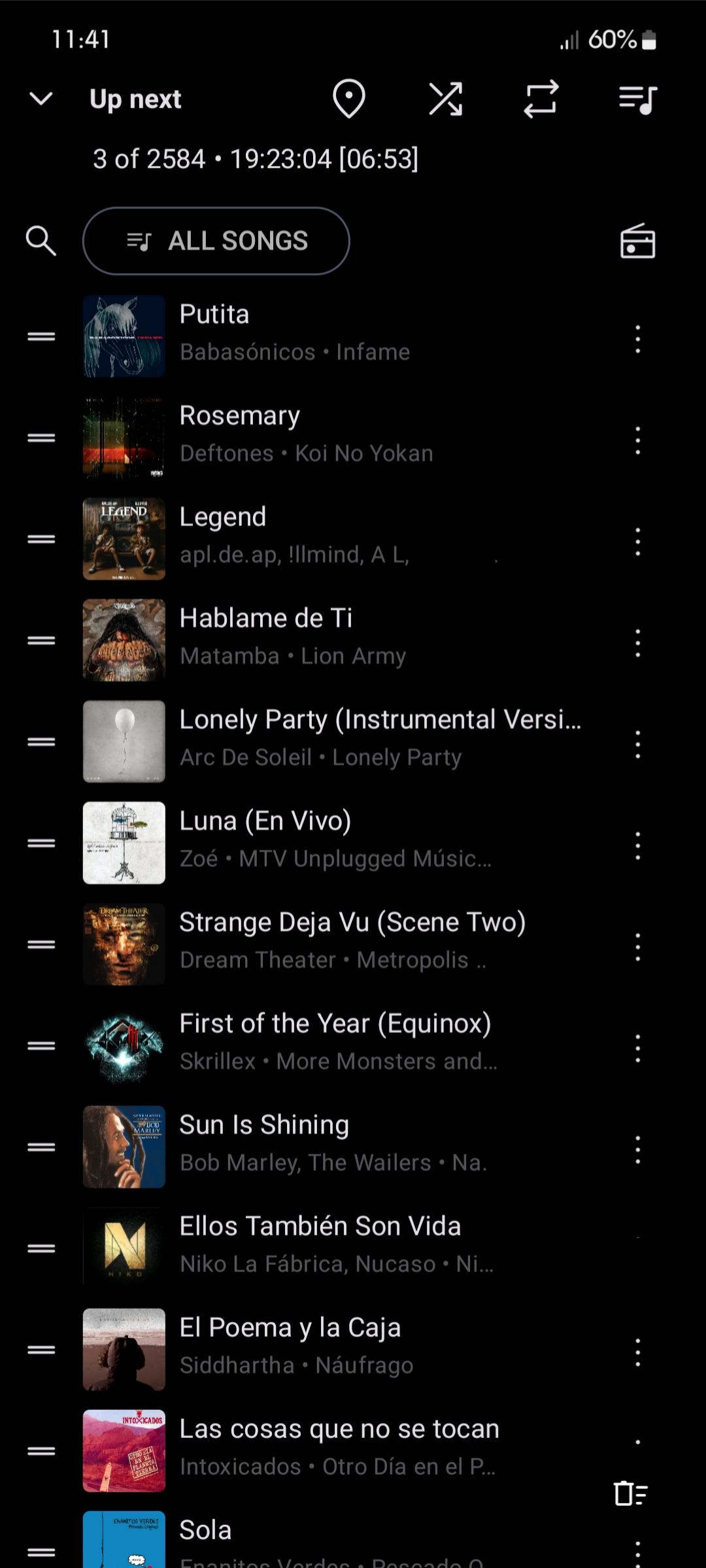The image size is (706, 1568).
Task: Tap the clear queue icon
Action: pyautogui.click(x=630, y=1494)
